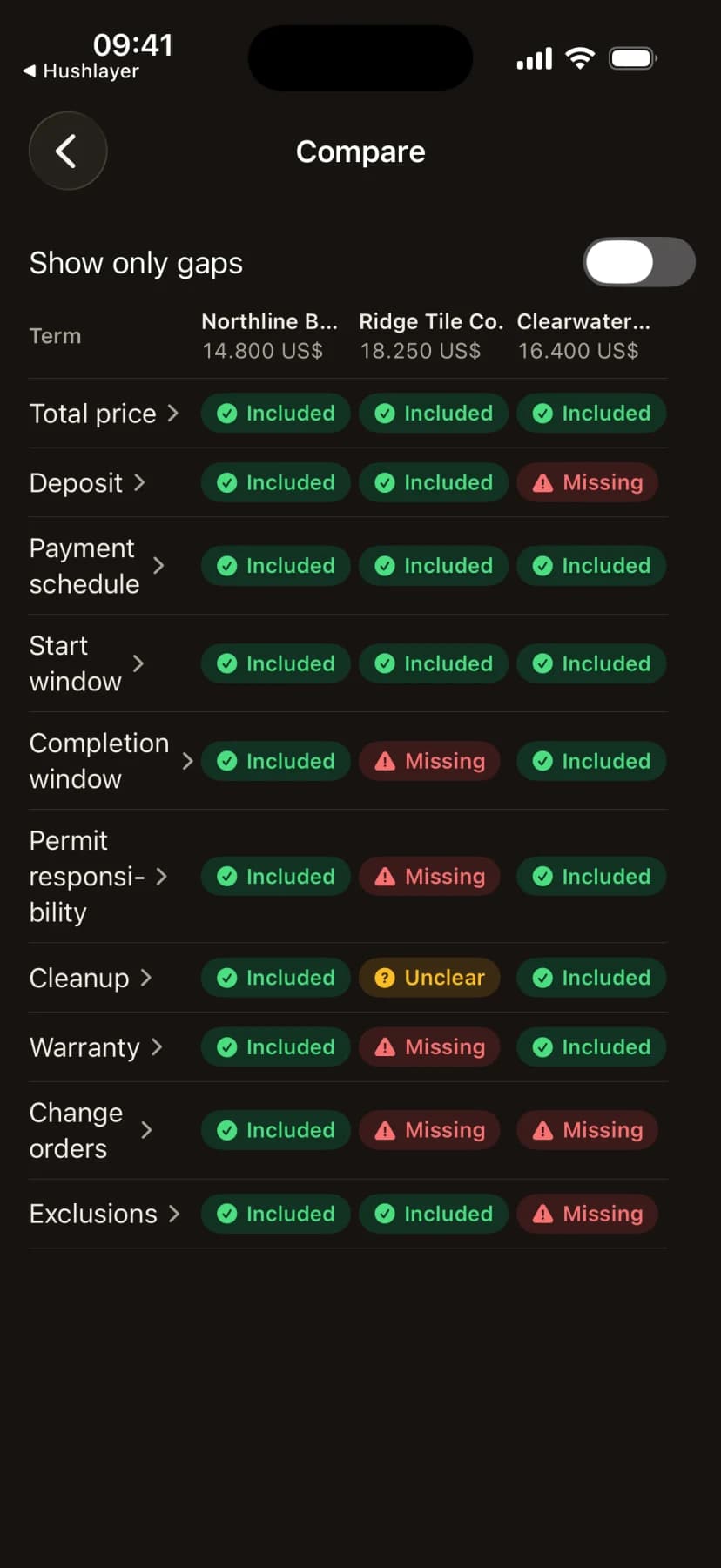
Task: Open the Payment schedule row
Action: (x=97, y=566)
